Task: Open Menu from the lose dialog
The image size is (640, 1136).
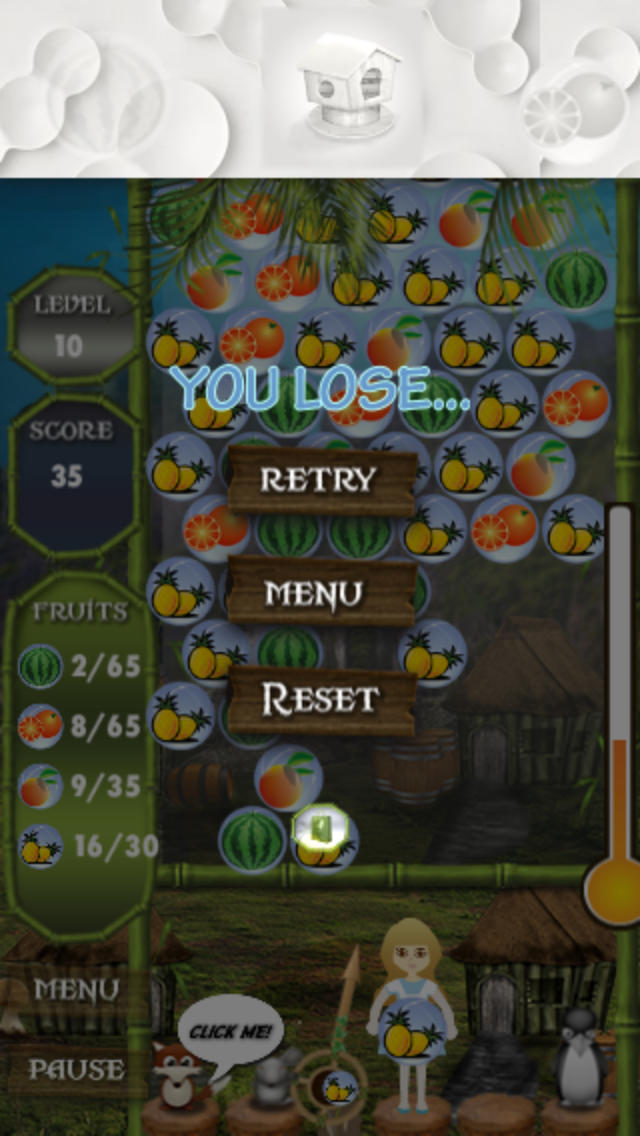Action: 321,593
